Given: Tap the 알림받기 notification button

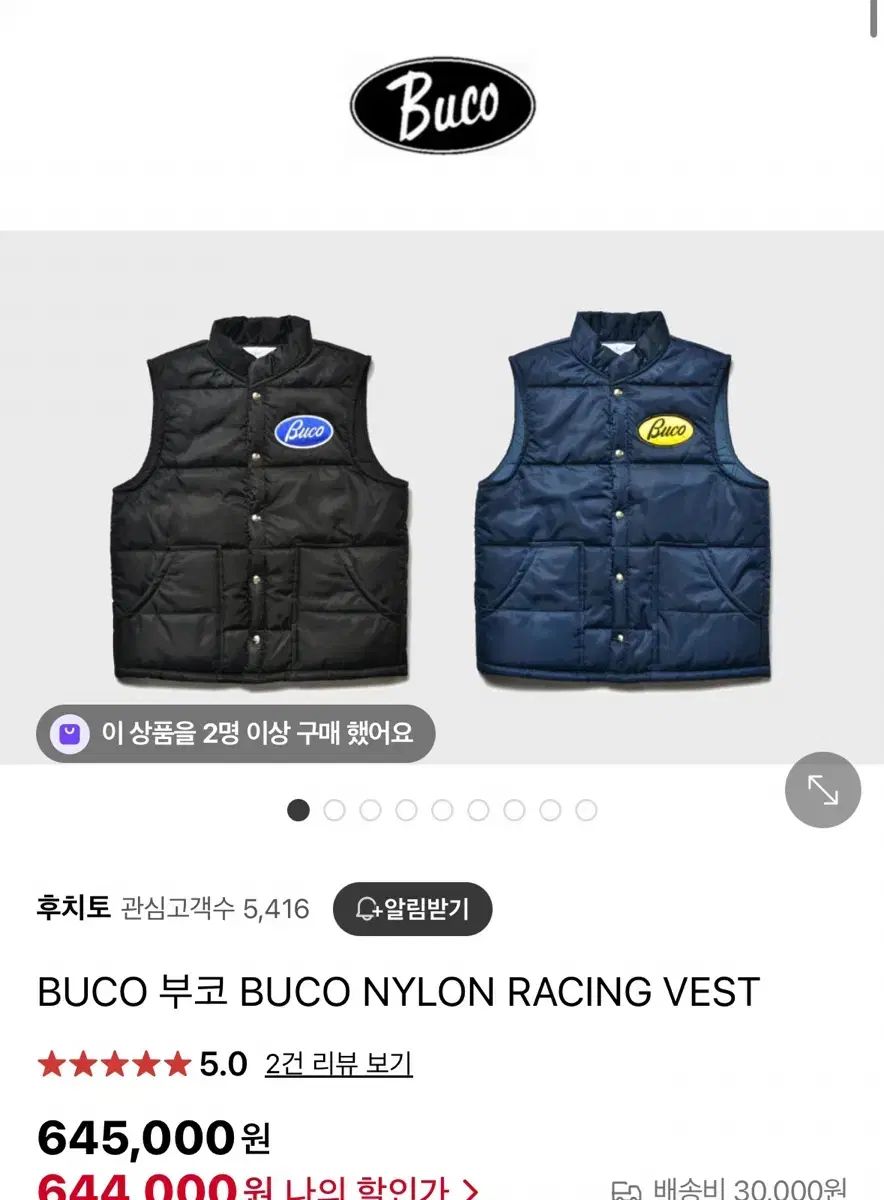Looking at the screenshot, I should [x=412, y=908].
